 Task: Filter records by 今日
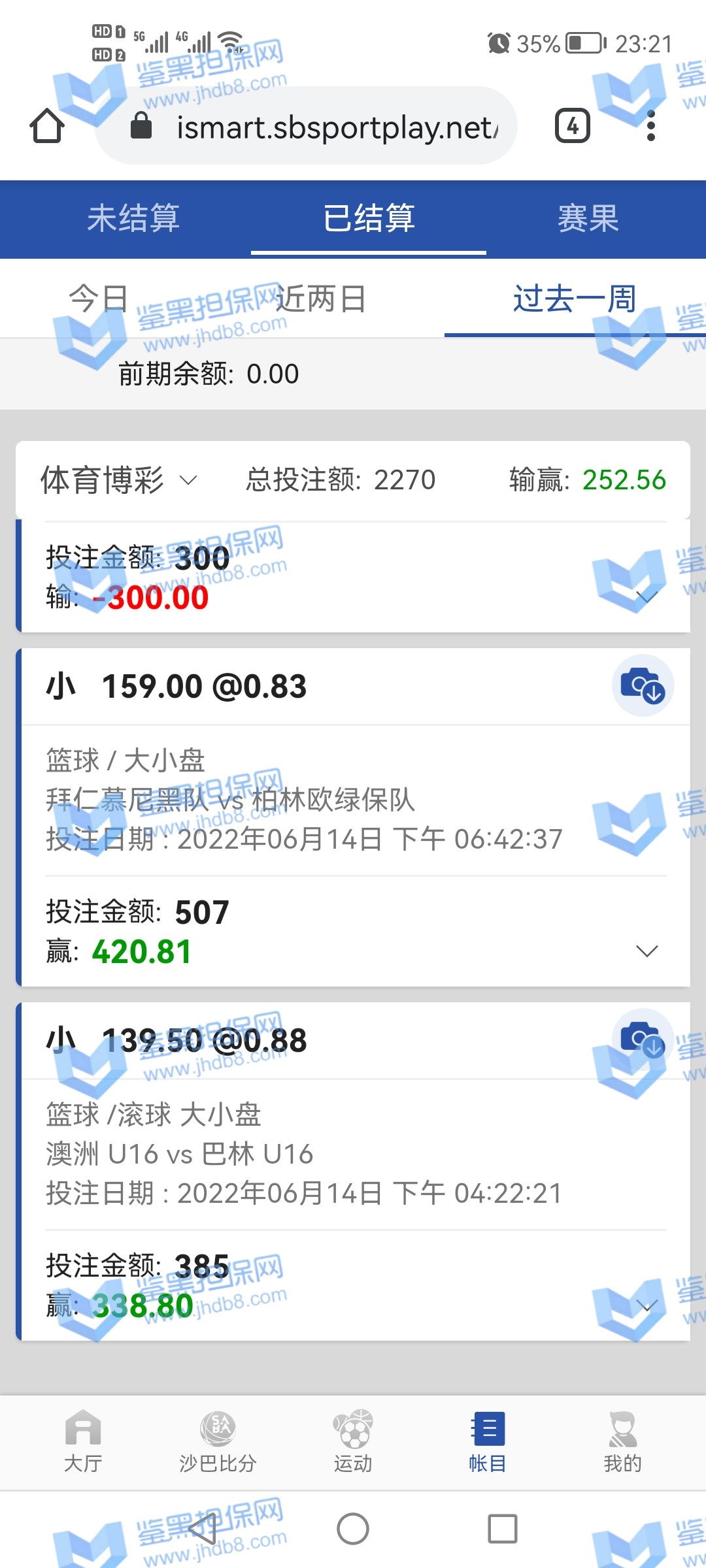tap(98, 299)
